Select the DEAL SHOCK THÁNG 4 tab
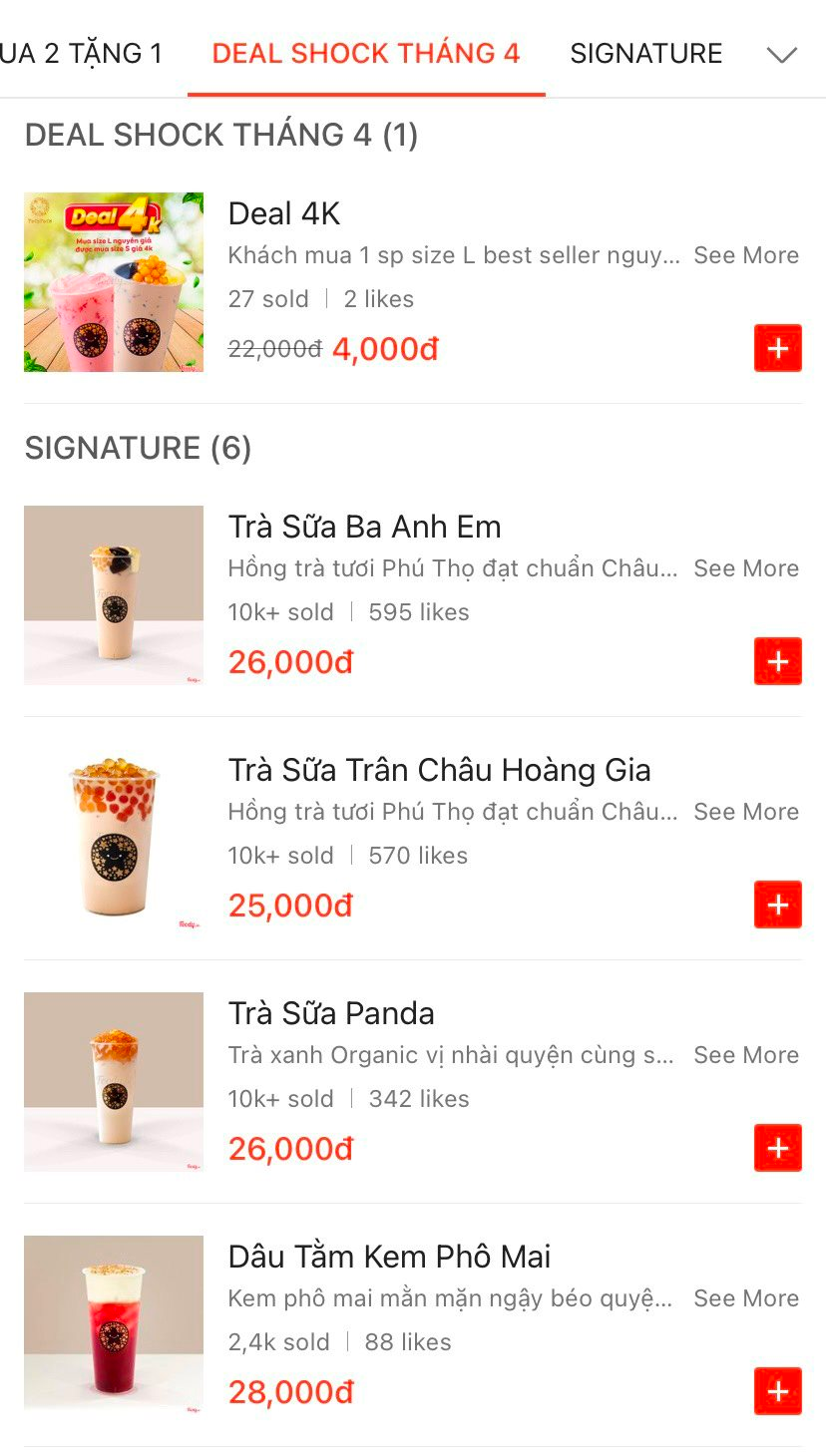Viewport: 826px width, 1456px height. click(366, 53)
